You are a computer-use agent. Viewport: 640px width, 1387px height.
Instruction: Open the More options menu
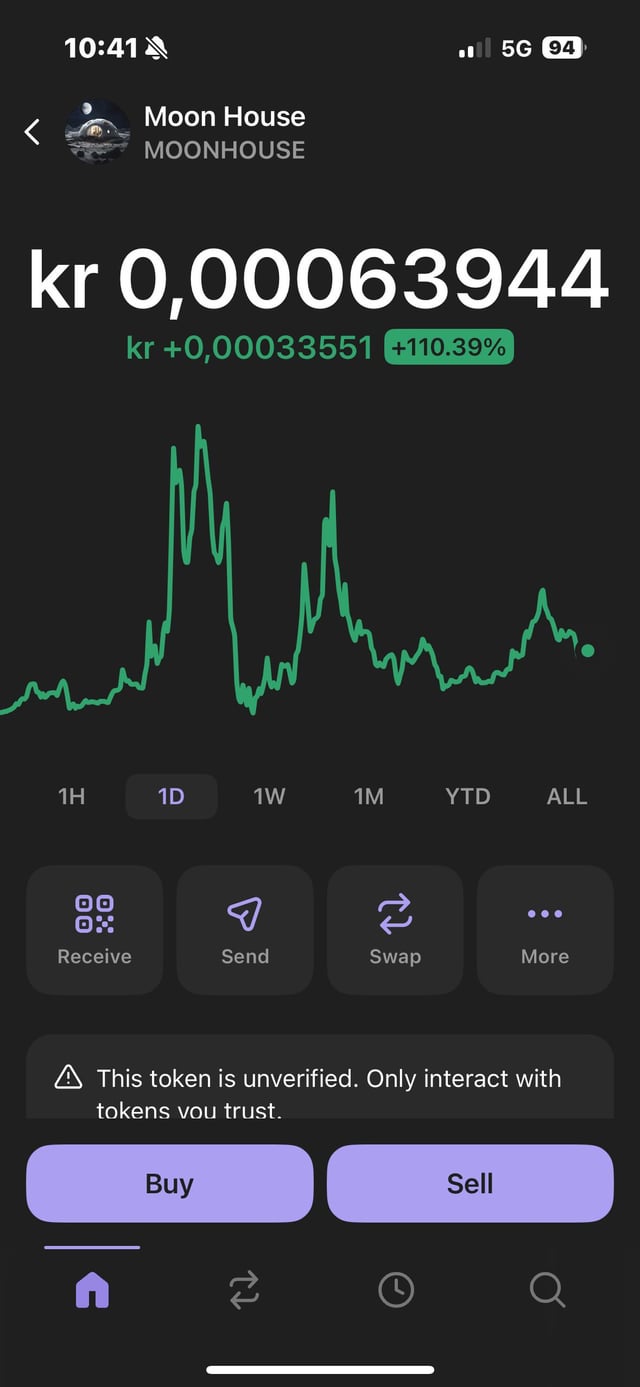click(x=545, y=930)
